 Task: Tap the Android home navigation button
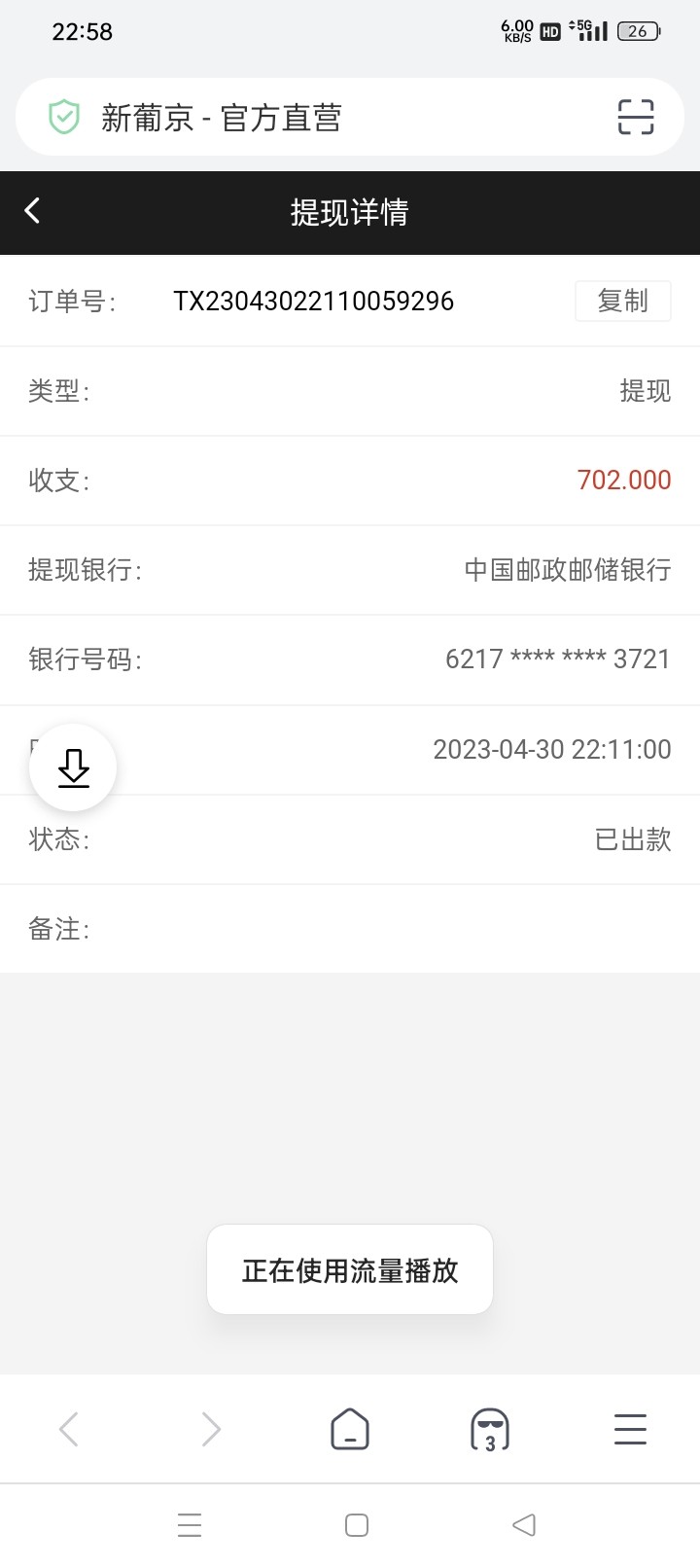[357, 1525]
